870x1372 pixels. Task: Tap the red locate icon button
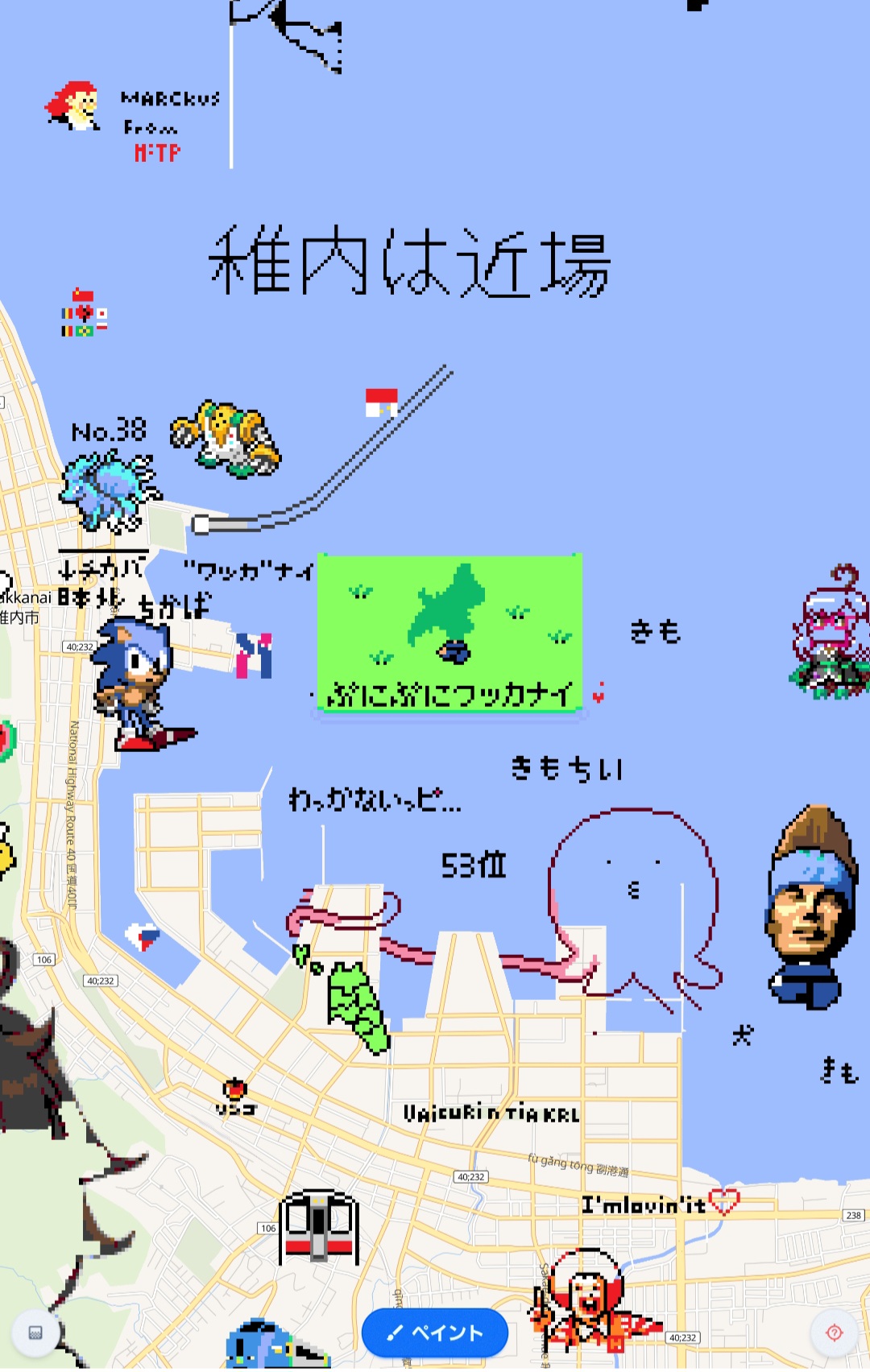pos(834,1333)
